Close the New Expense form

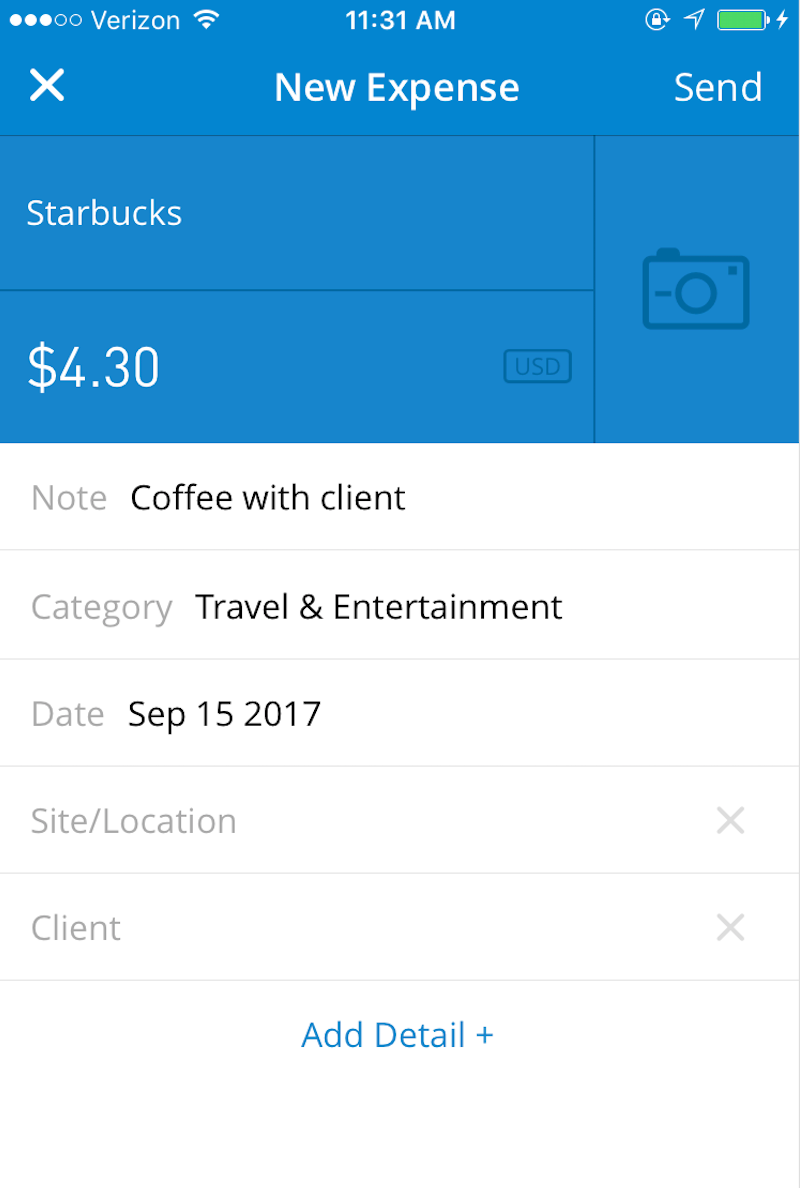click(46, 87)
